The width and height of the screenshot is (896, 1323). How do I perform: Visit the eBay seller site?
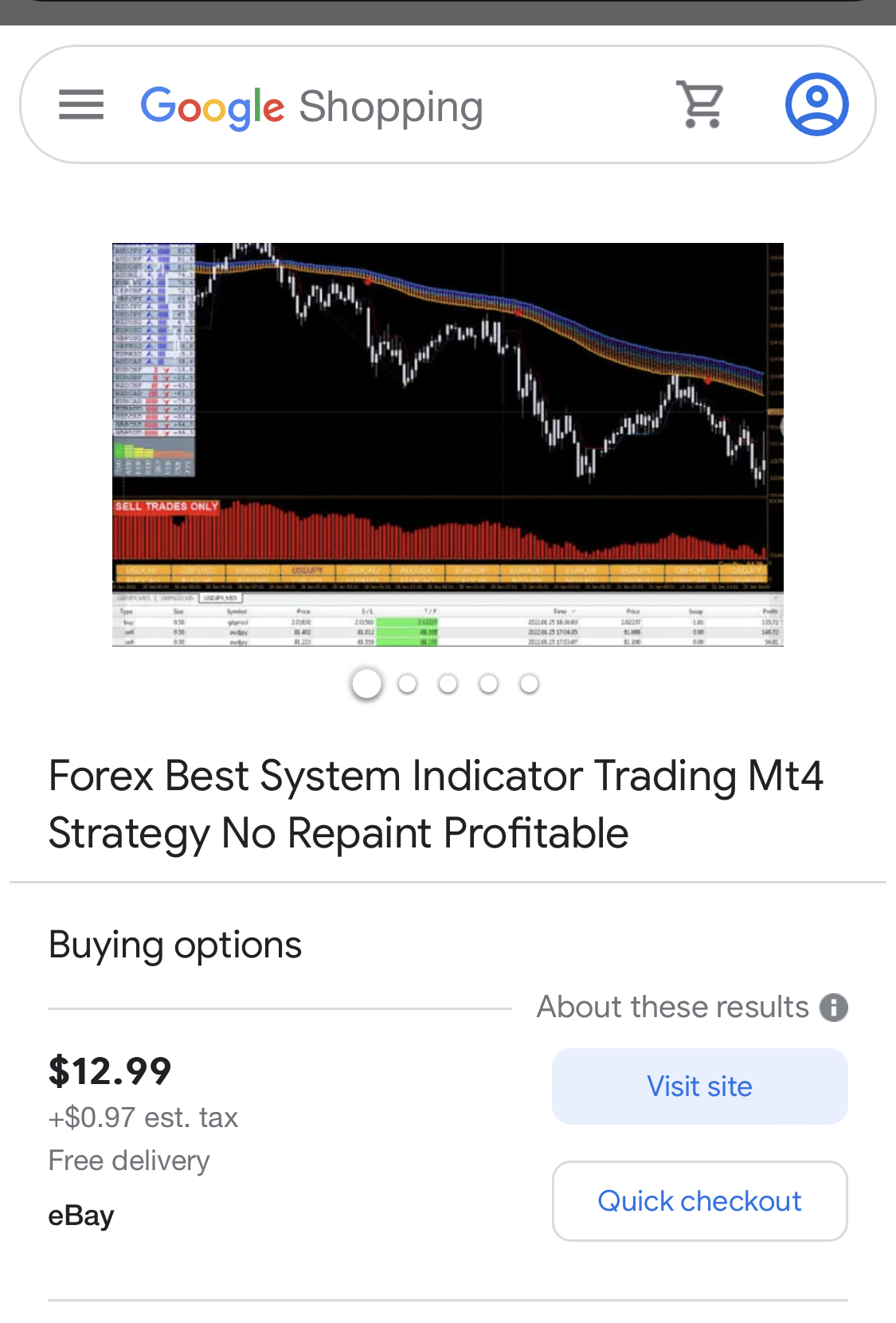pos(699,1086)
